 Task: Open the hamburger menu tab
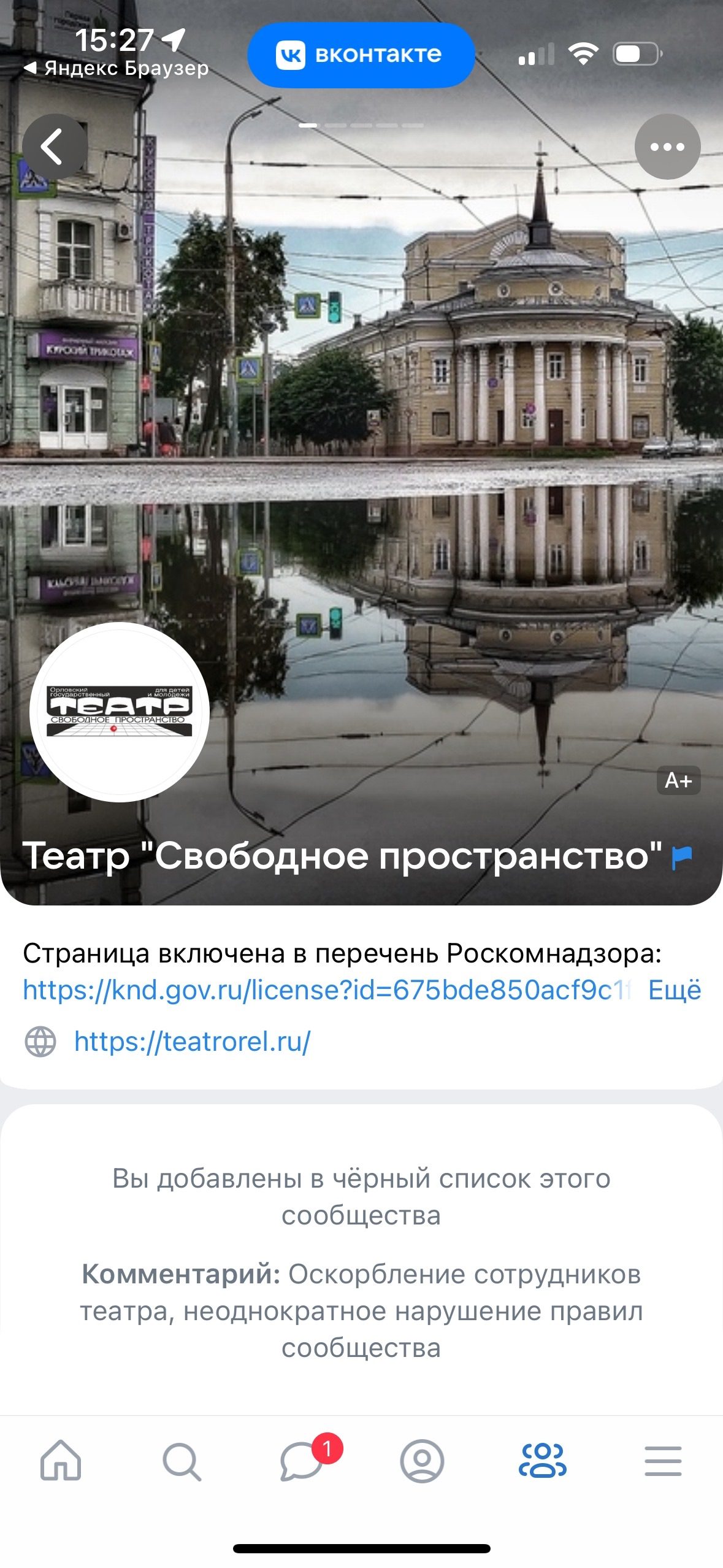(663, 1461)
